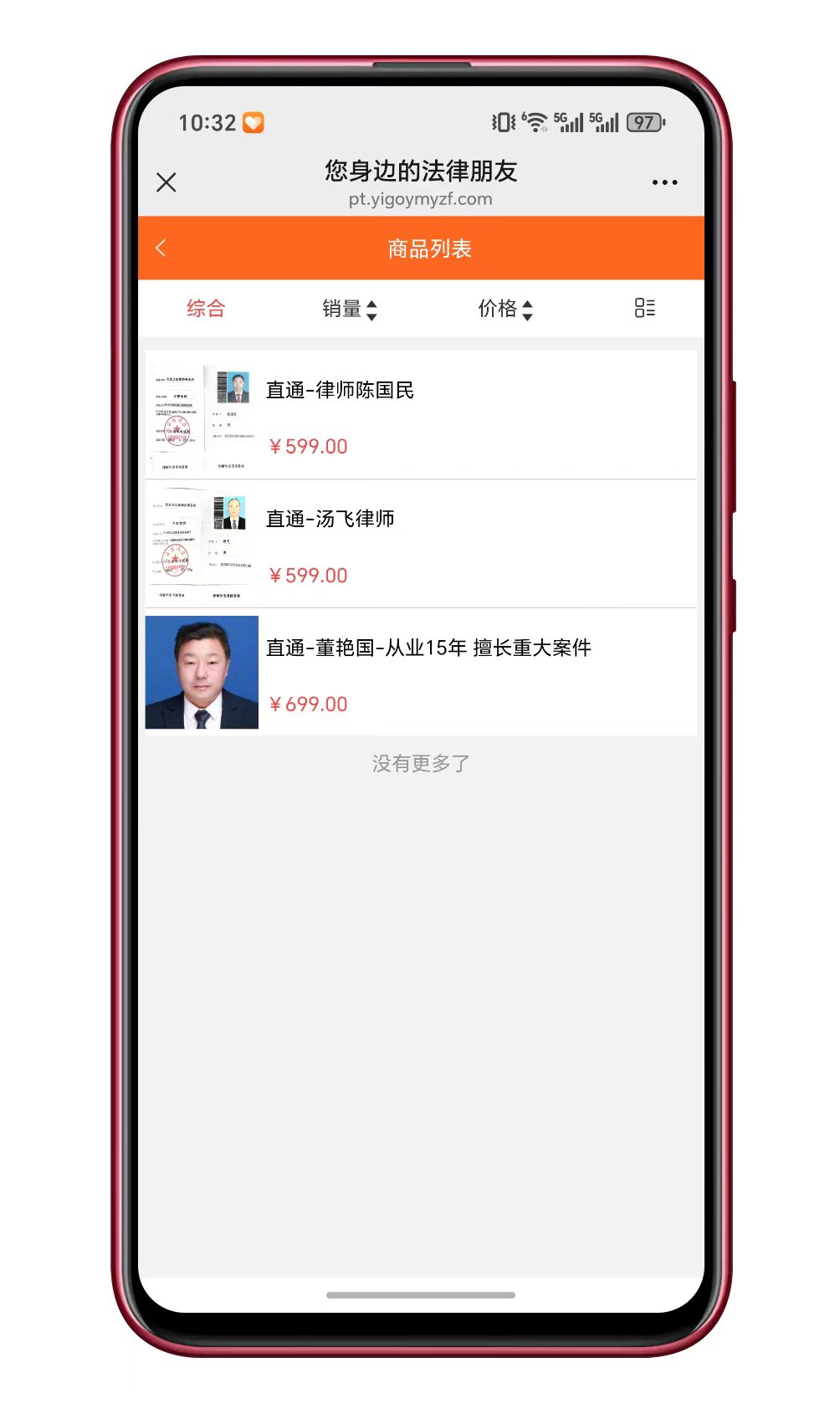
Task: Open the three-dot overflow menu
Action: pyautogui.click(x=664, y=182)
